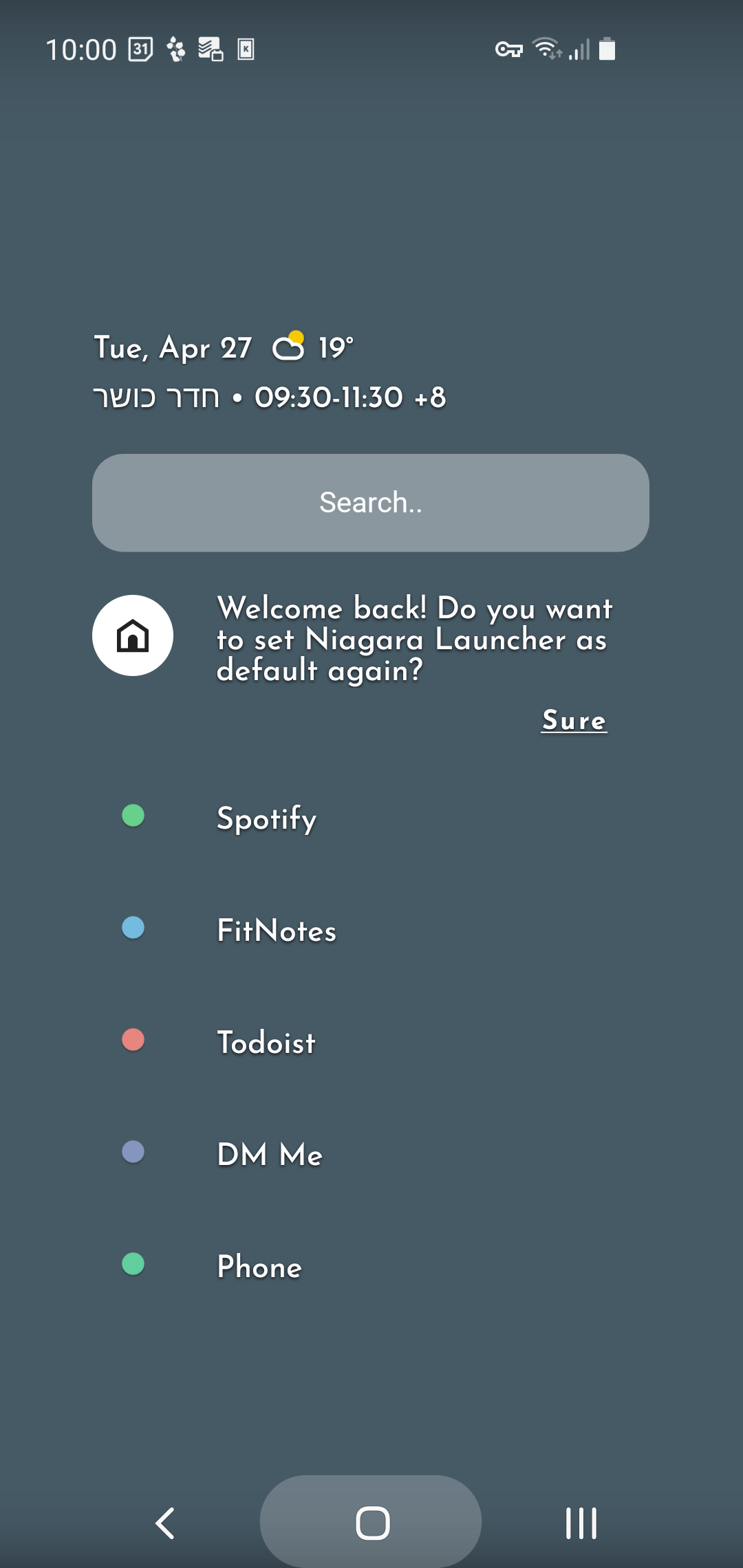Open recent apps from the navigation bar

point(581,1523)
